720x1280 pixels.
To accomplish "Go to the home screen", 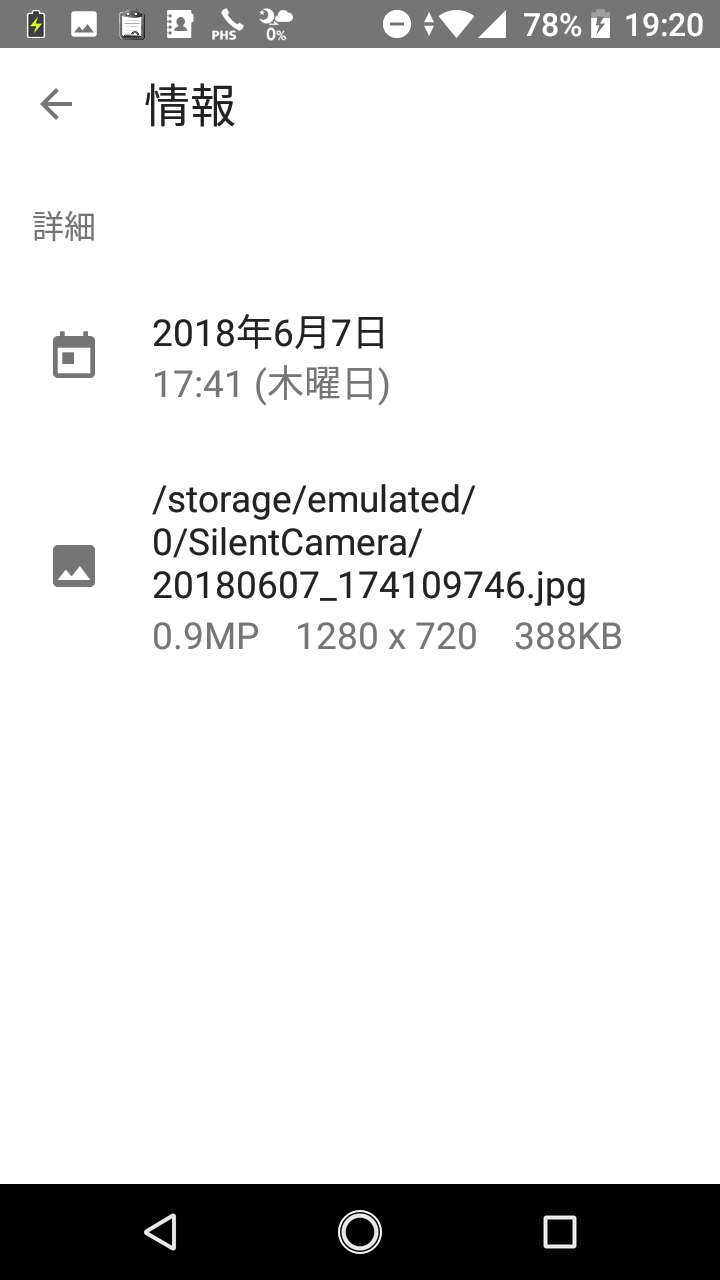I will [x=360, y=1231].
